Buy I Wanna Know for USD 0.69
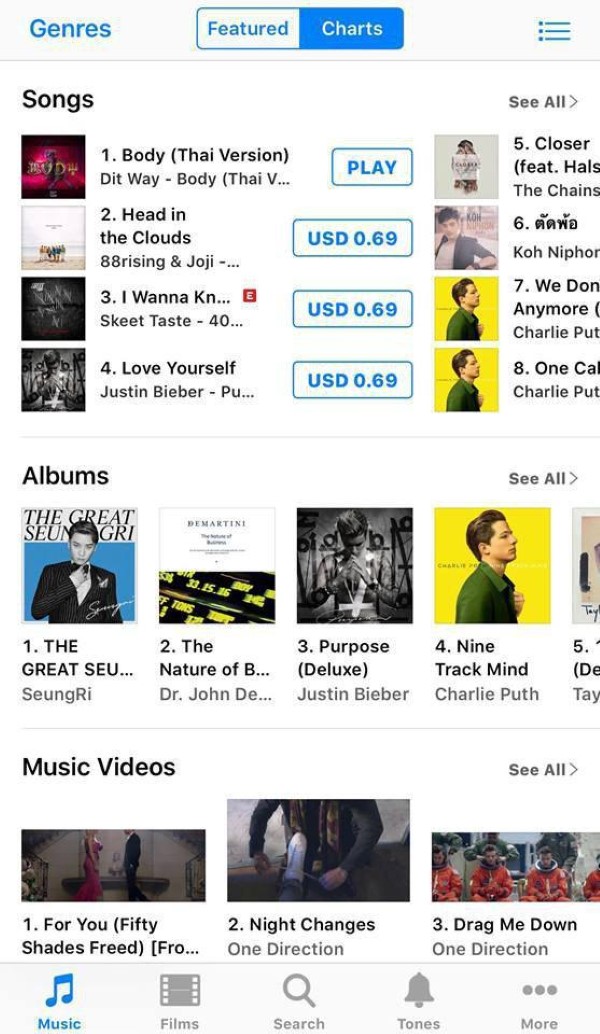The height and width of the screenshot is (1034, 600). (352, 310)
